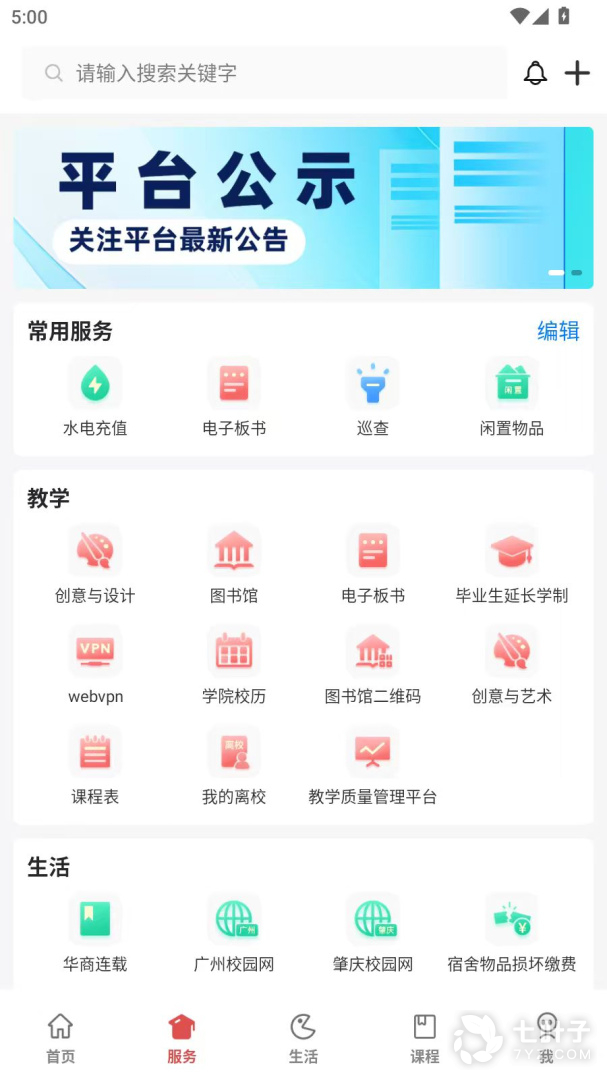The width and height of the screenshot is (607, 1080).
Task: Open 毕业生延长学制 service
Action: [x=512, y=565]
